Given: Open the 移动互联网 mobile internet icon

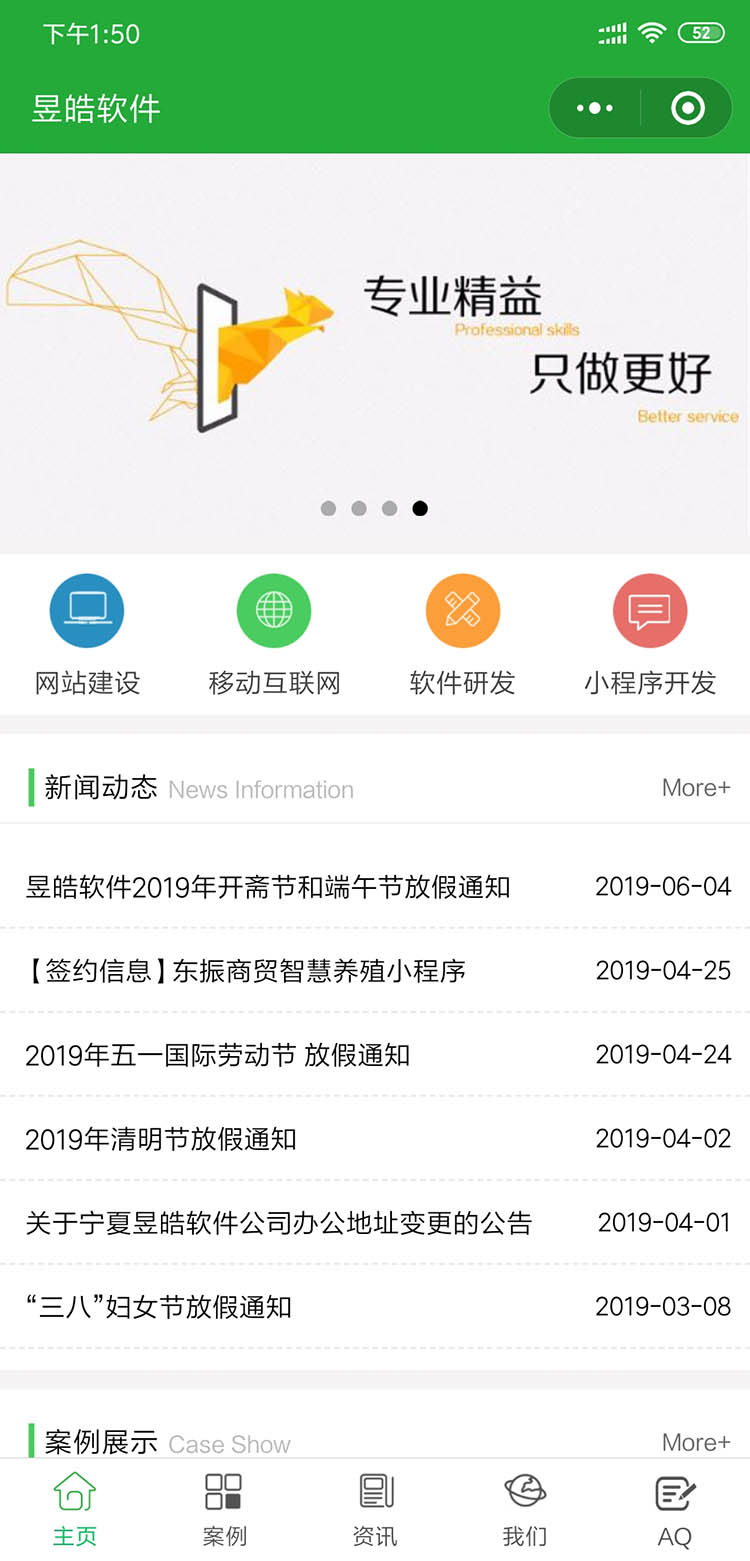Looking at the screenshot, I should (274, 610).
